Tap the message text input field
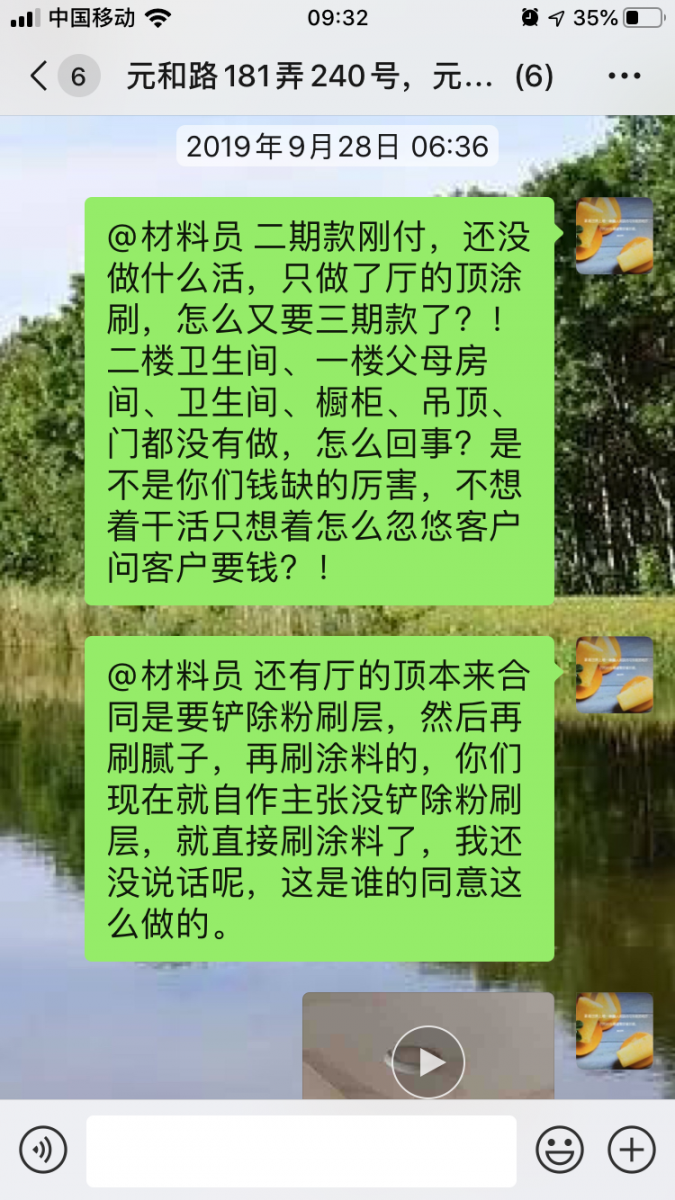 click(300, 1150)
